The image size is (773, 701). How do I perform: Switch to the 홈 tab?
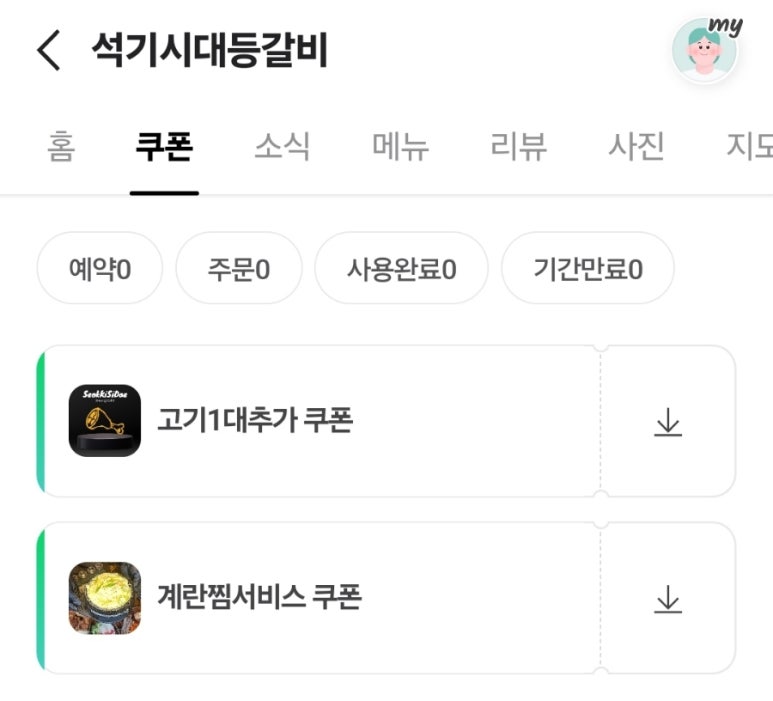click(x=61, y=147)
